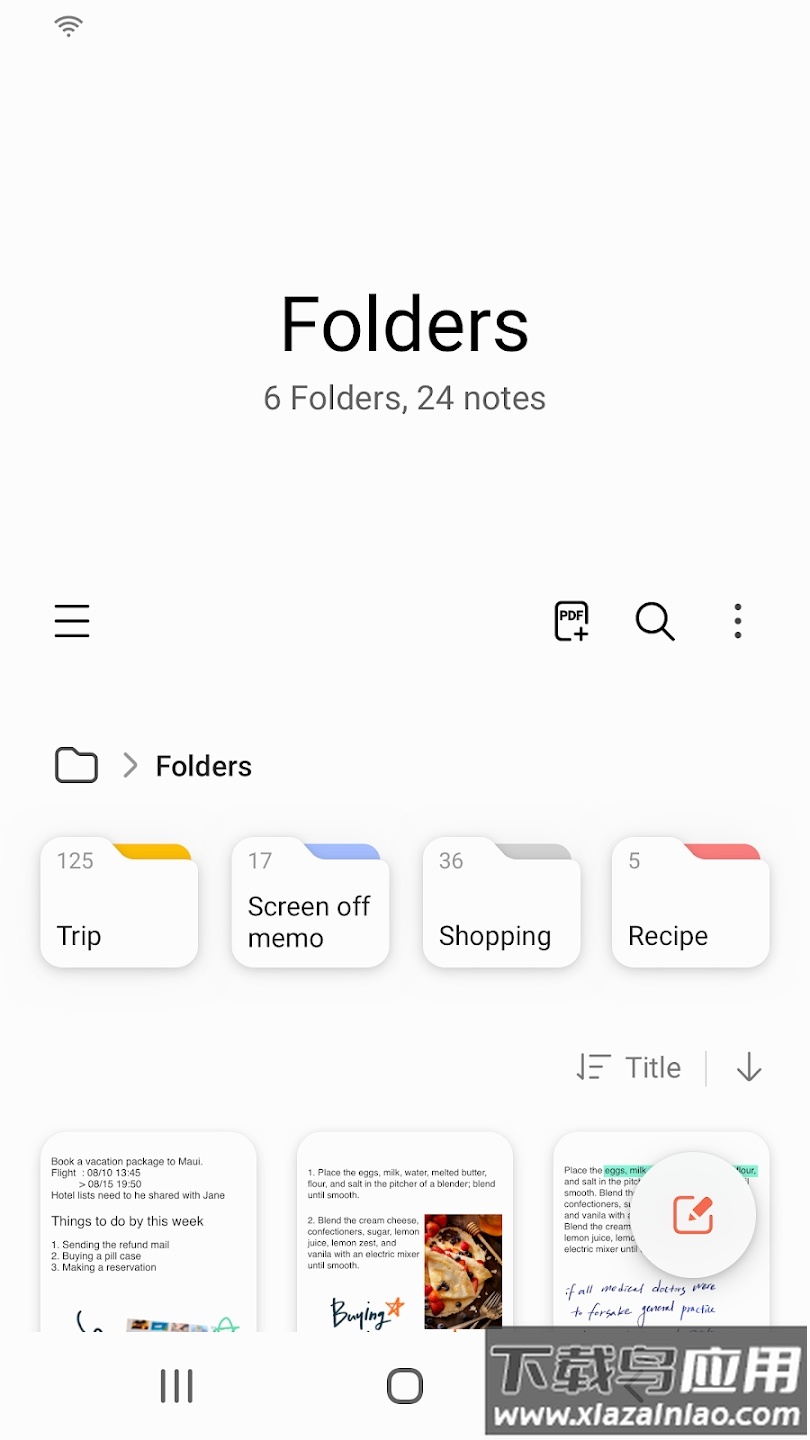The image size is (810, 1440).
Task: Import a PDF file
Action: (572, 621)
